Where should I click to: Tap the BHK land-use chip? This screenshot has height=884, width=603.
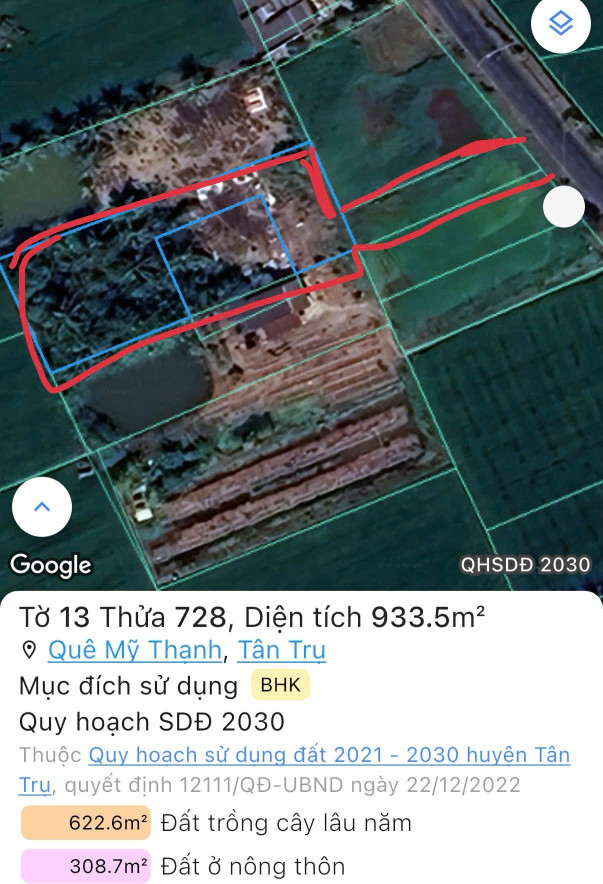[x=280, y=686]
